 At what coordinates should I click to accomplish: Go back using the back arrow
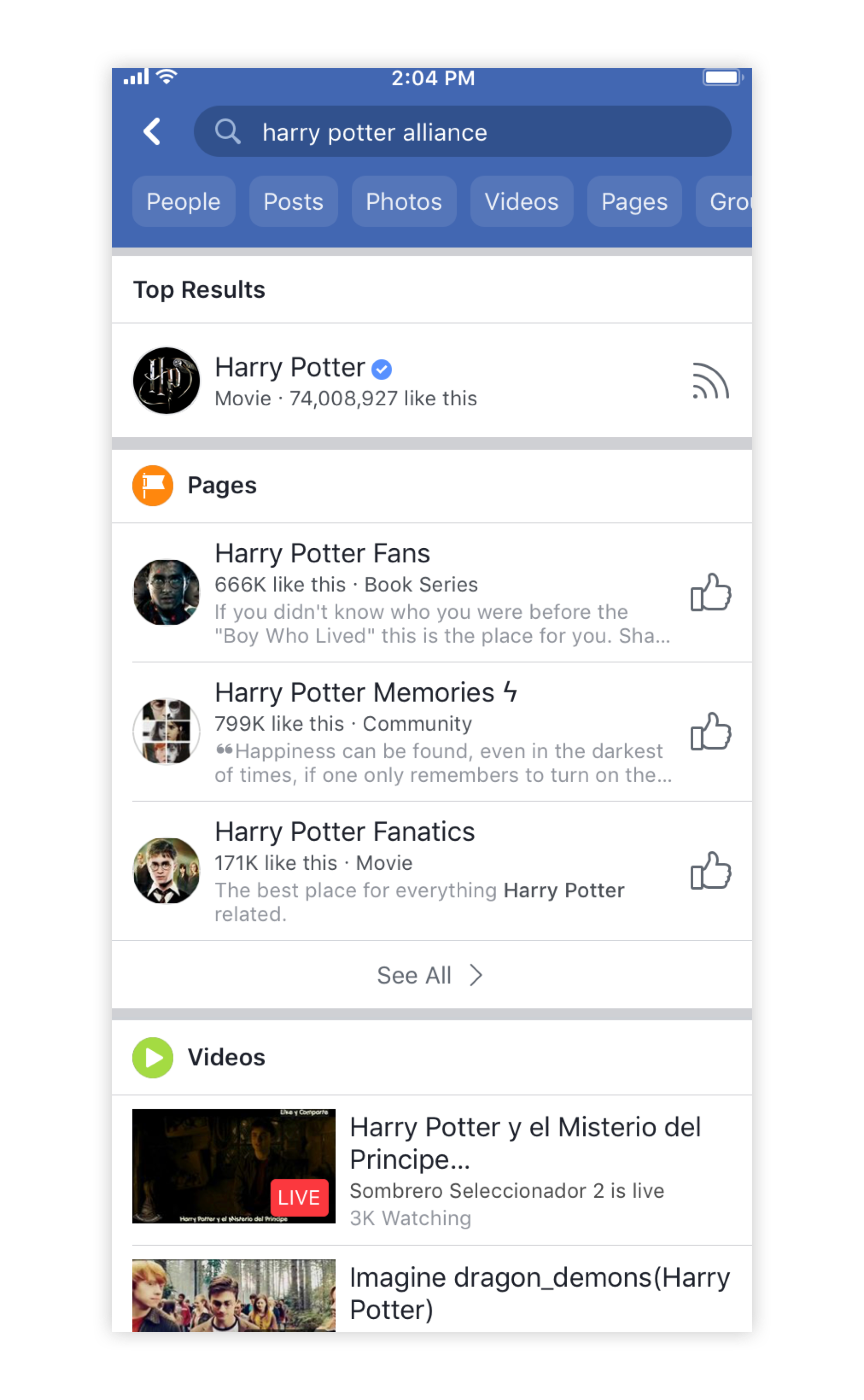click(x=152, y=131)
